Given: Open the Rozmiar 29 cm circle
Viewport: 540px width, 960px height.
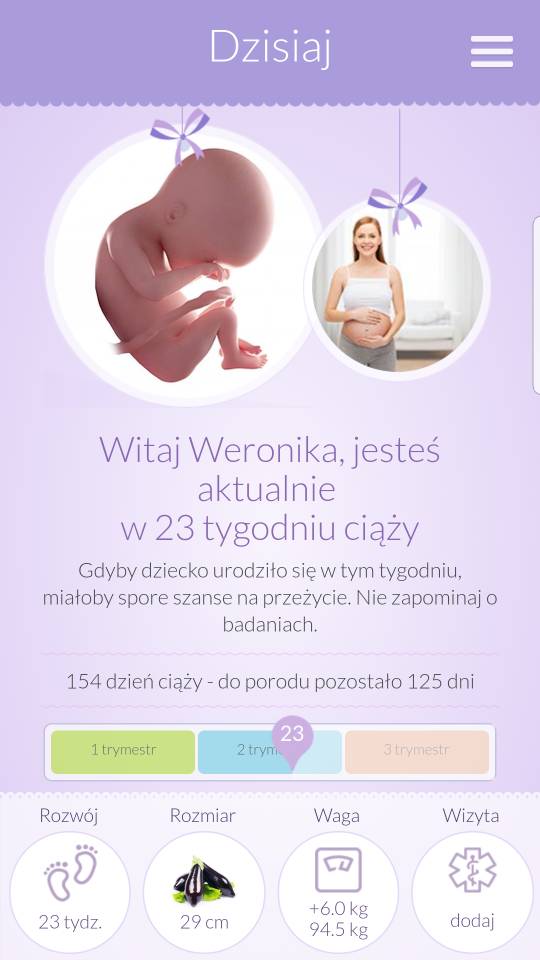Looking at the screenshot, I should pyautogui.click(x=204, y=891).
